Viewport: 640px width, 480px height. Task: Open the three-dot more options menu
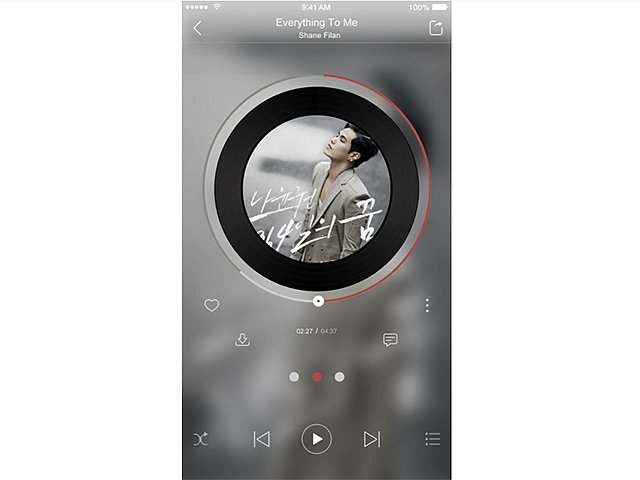pyautogui.click(x=427, y=305)
